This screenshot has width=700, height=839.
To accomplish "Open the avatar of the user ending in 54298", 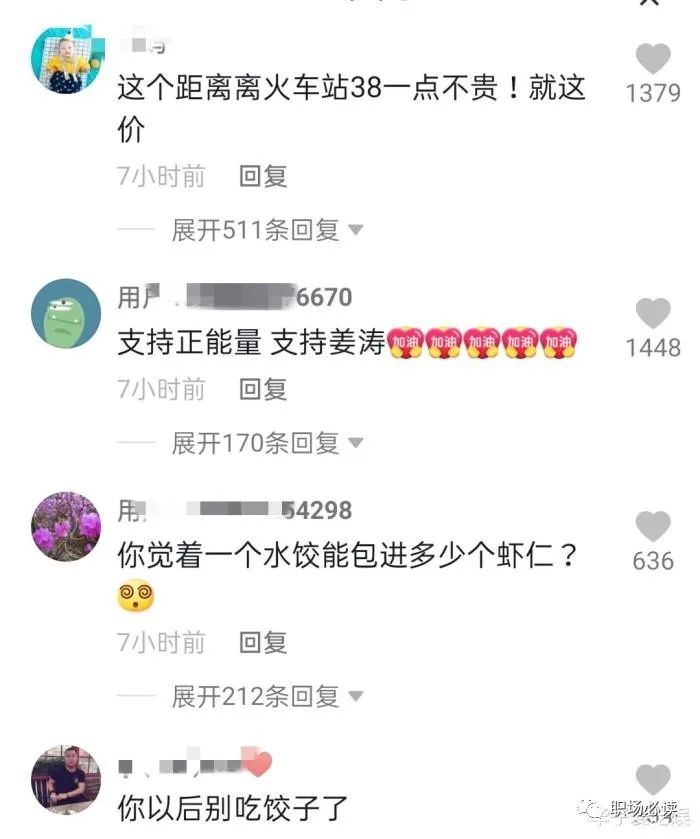I will (66, 526).
